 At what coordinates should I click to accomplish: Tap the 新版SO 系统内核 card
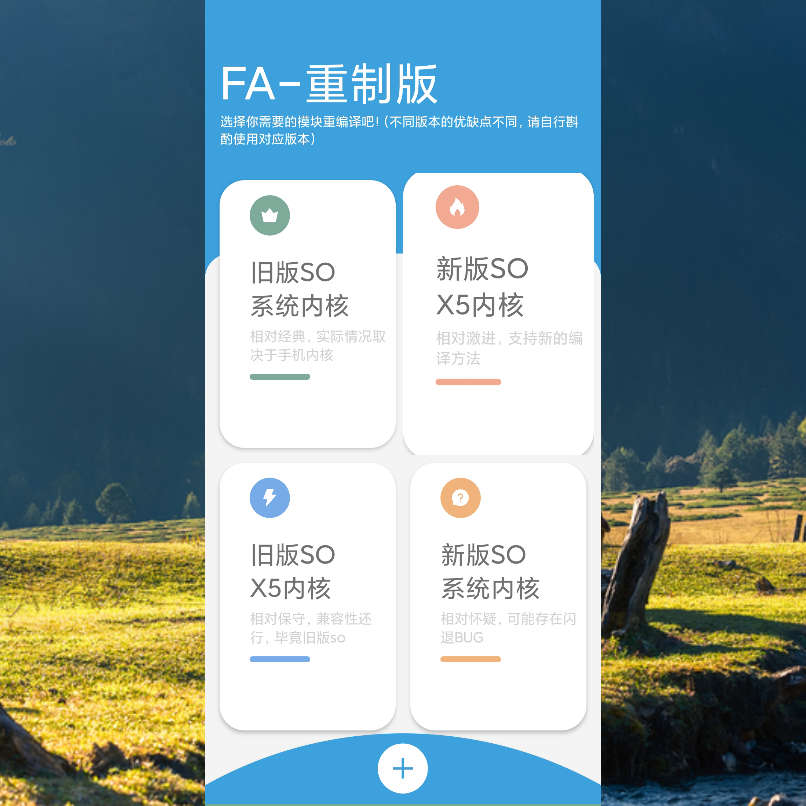498,596
